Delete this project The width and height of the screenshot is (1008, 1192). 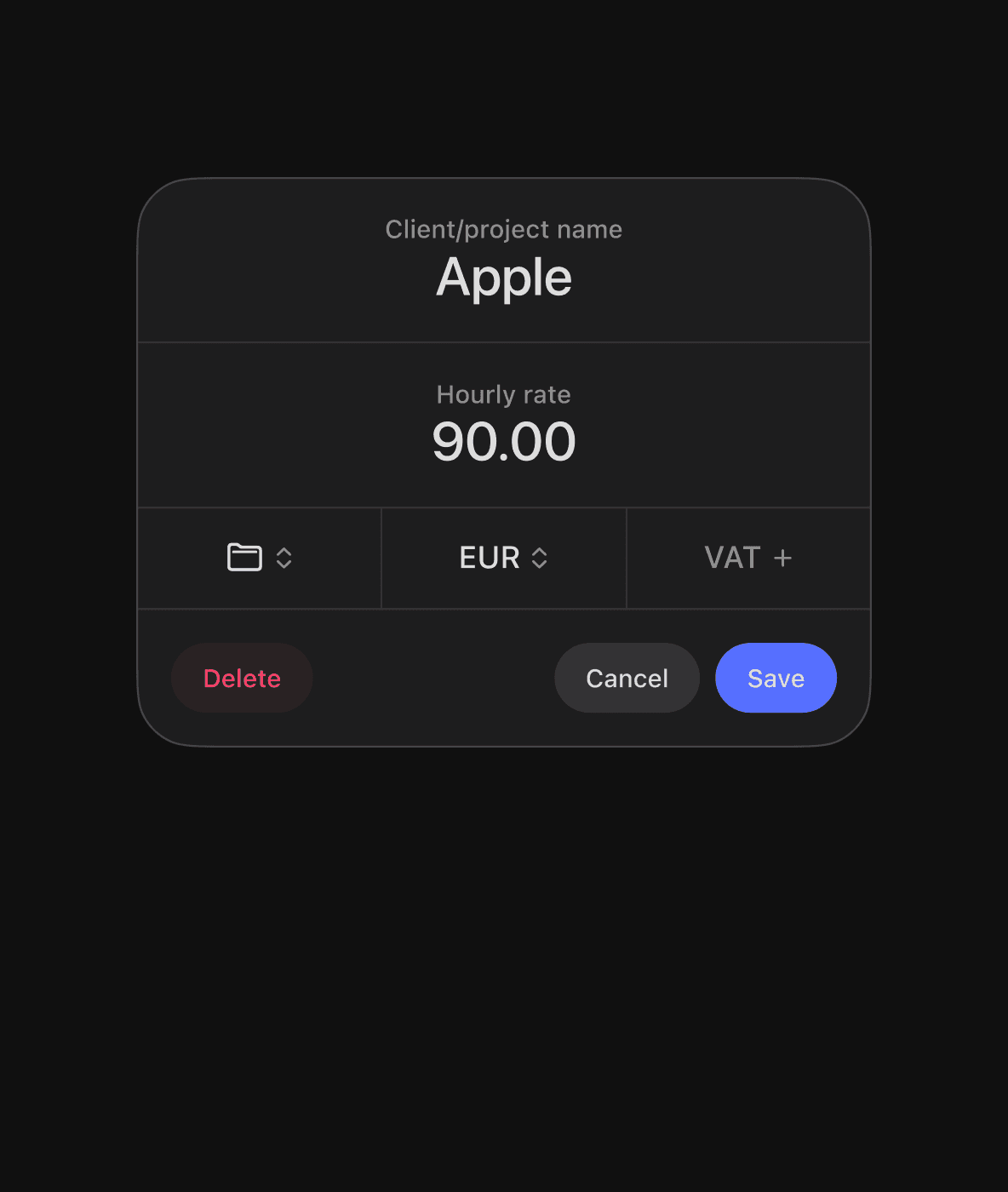pos(242,678)
